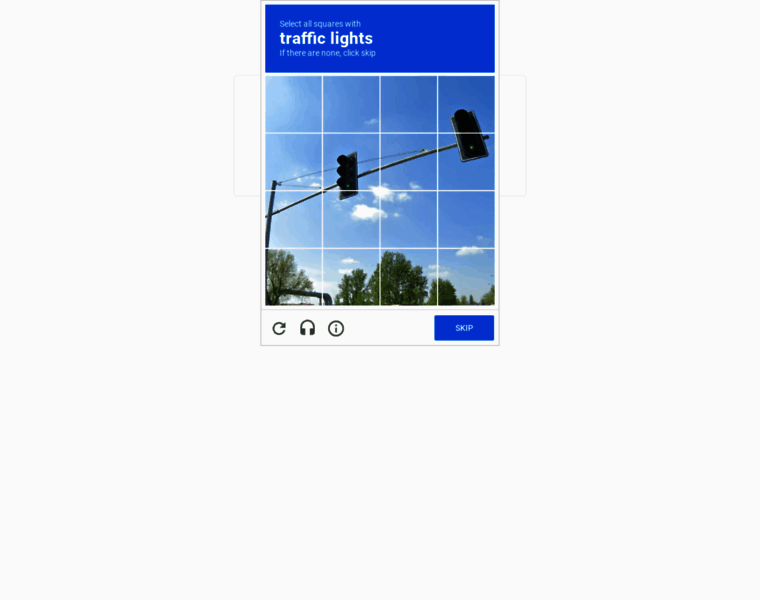760x600 pixels.
Task: Switch to the audio challenge headphones
Action: pos(307,328)
